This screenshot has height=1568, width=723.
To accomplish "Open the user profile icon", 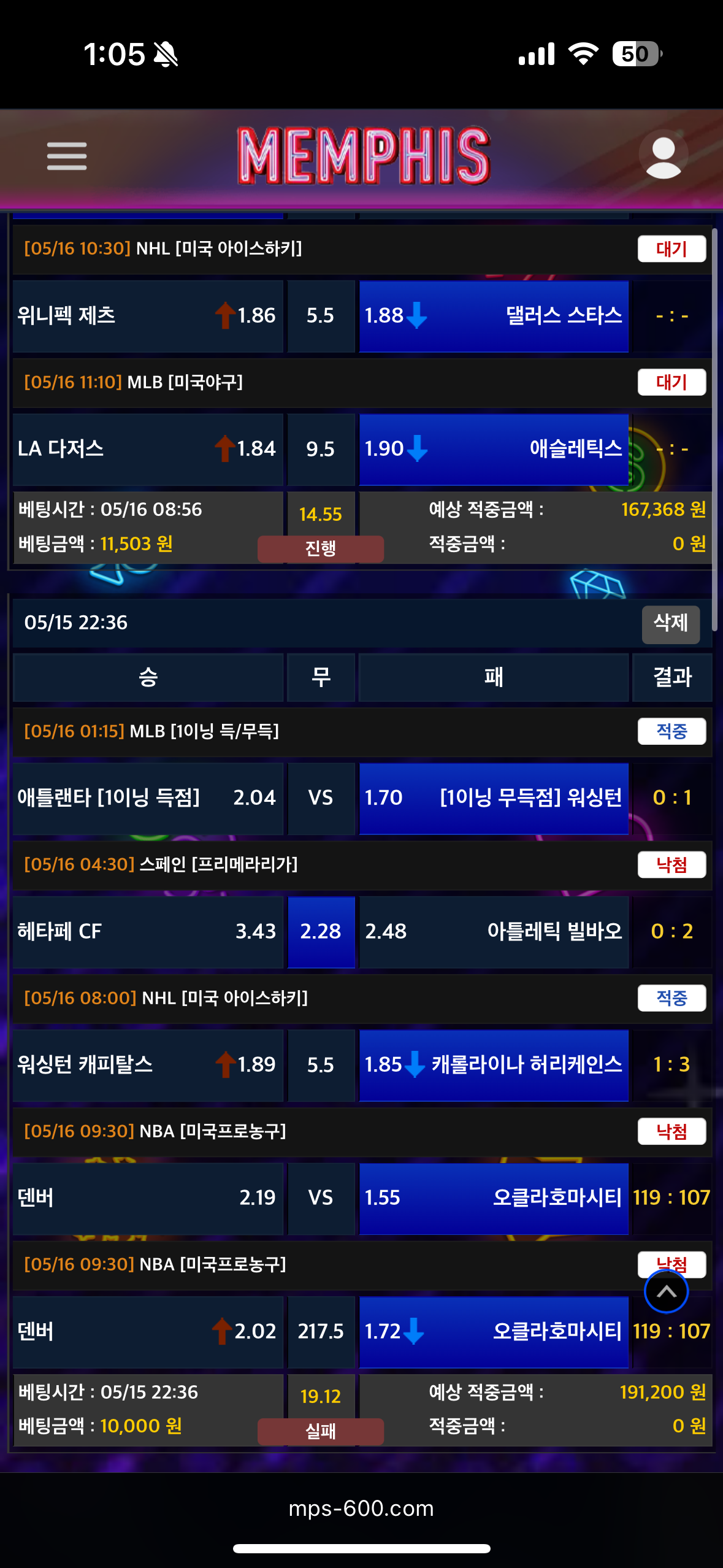I will point(664,156).
